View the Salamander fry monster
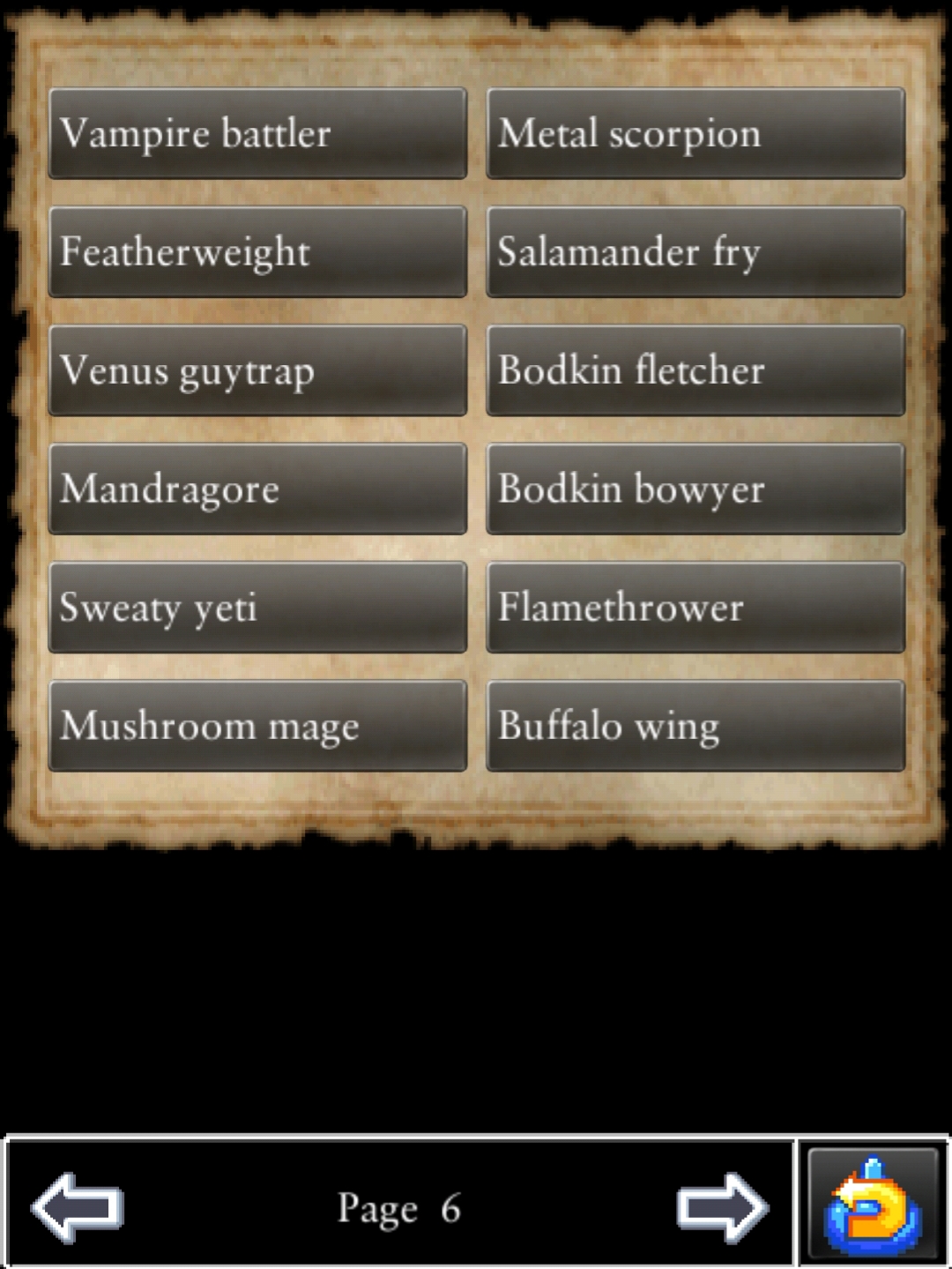 coord(695,251)
